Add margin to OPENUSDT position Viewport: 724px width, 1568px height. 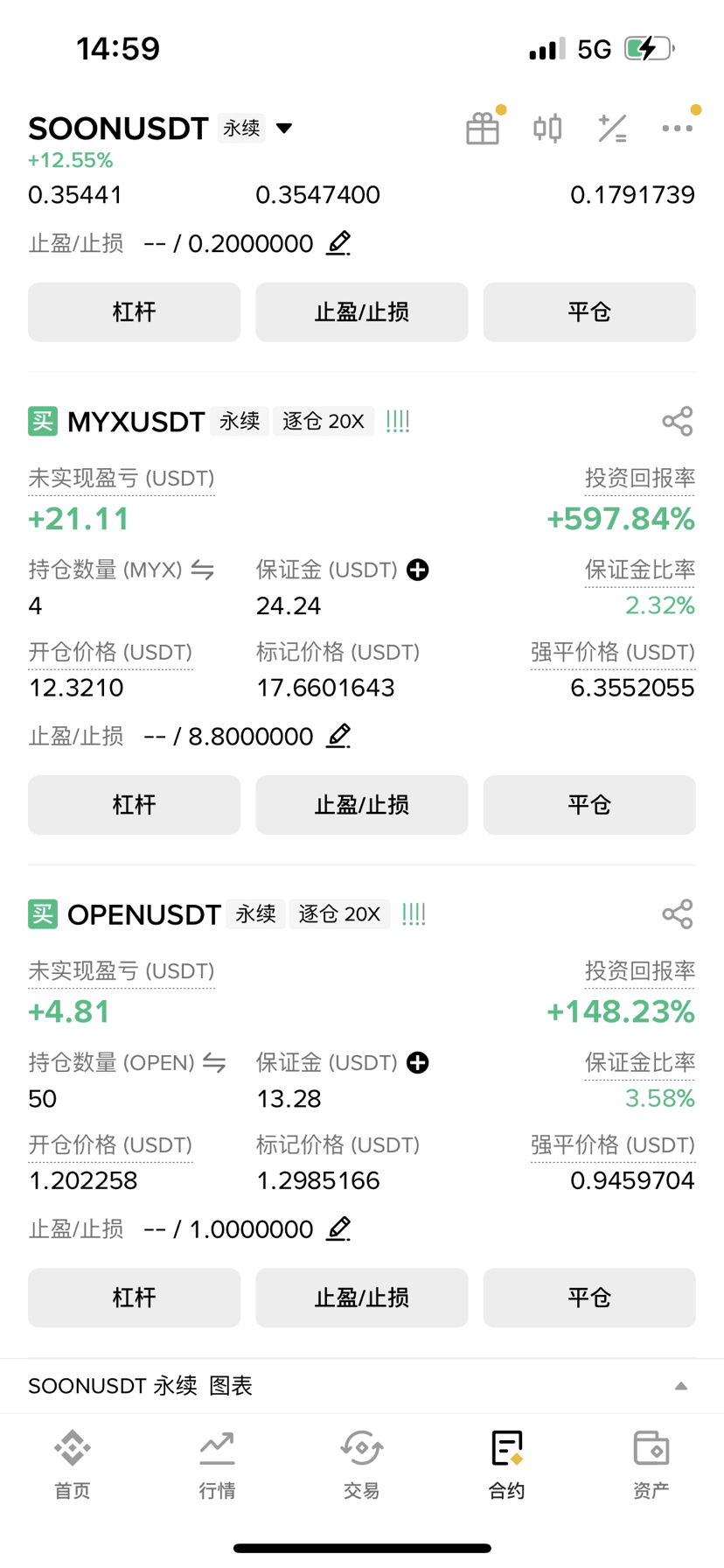click(418, 1063)
